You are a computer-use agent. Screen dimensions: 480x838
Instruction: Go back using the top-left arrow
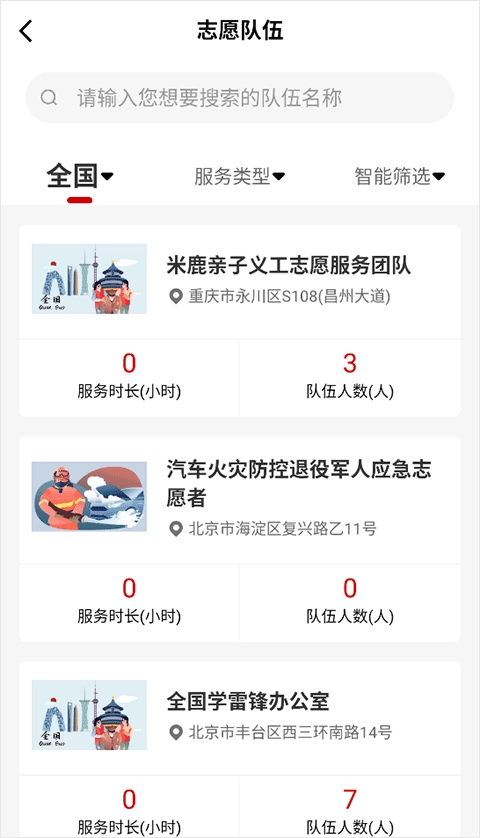tap(26, 31)
